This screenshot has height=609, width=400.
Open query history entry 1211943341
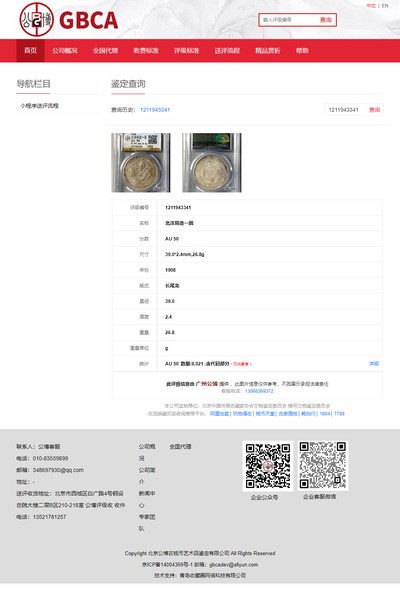[155, 110]
